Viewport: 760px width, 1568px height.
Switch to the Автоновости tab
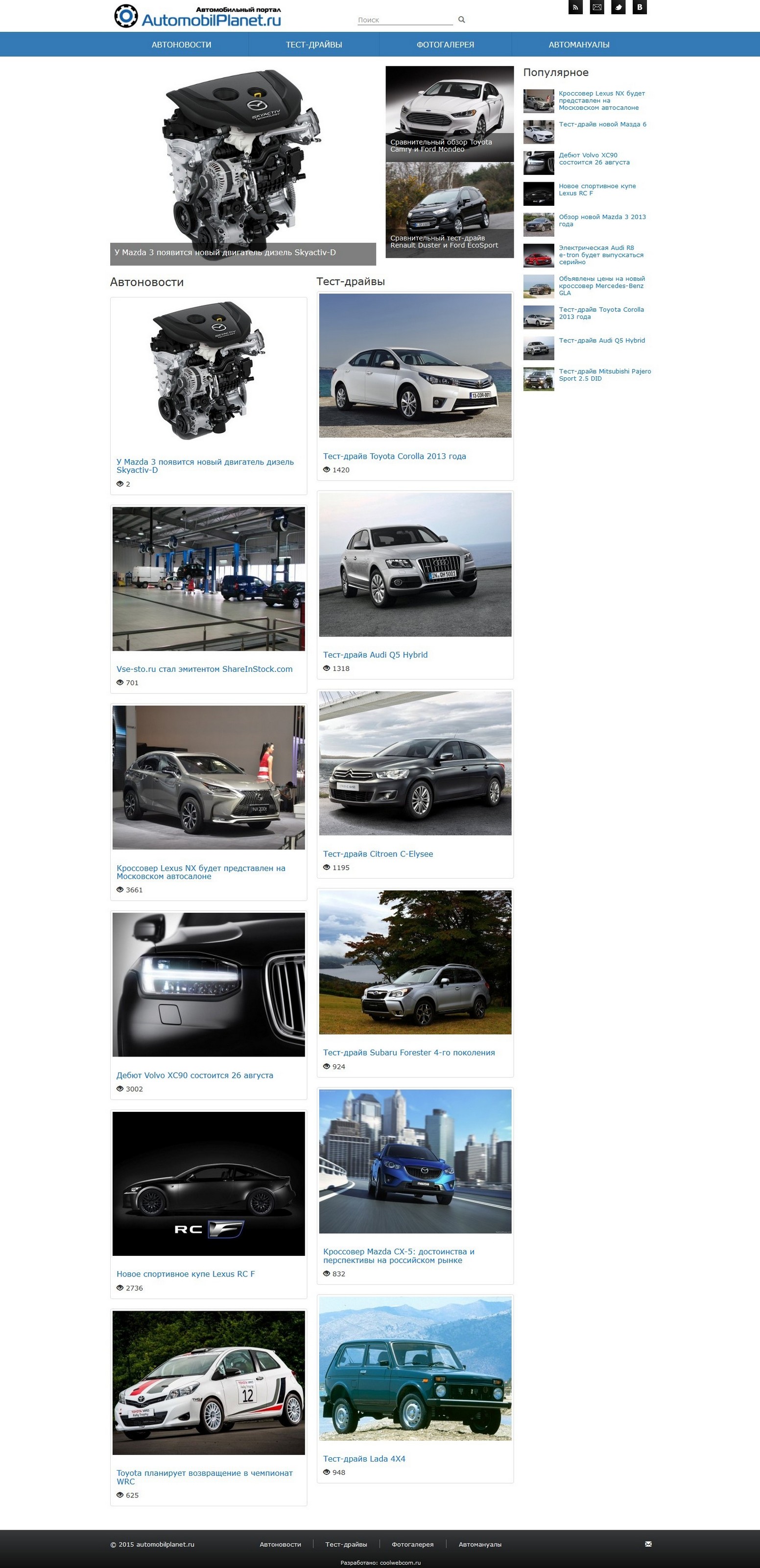click(181, 45)
